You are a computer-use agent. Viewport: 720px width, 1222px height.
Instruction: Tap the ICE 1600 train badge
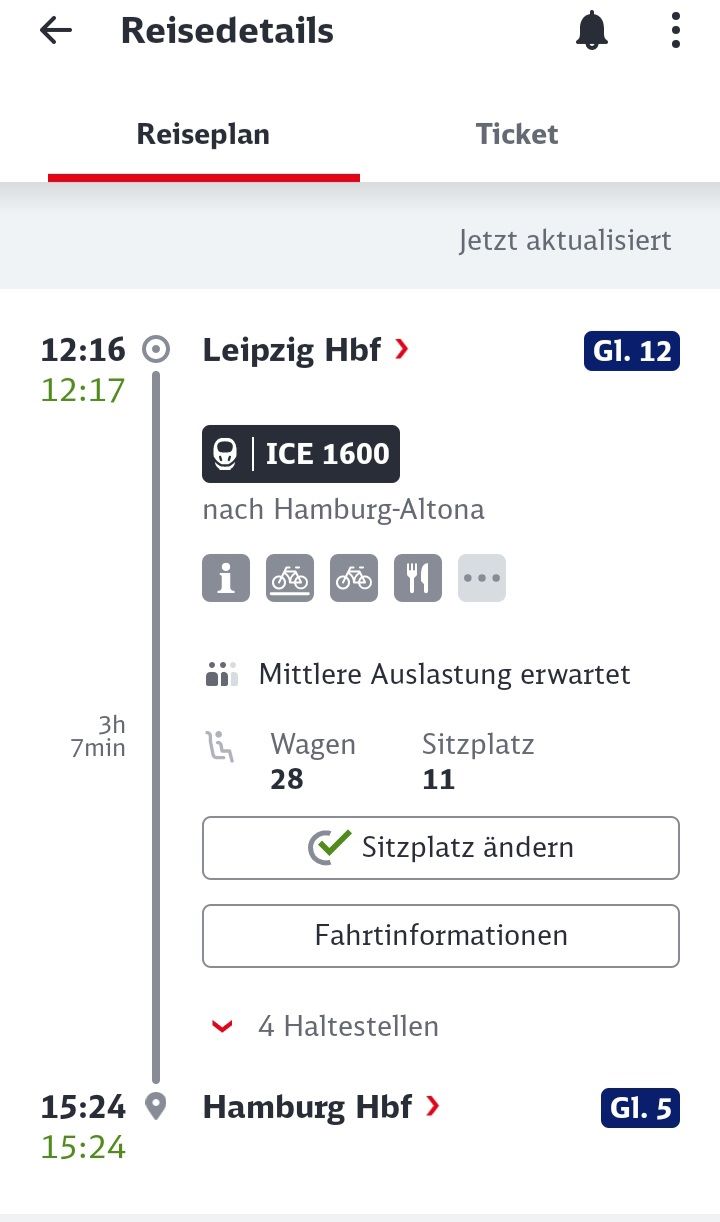click(x=301, y=454)
